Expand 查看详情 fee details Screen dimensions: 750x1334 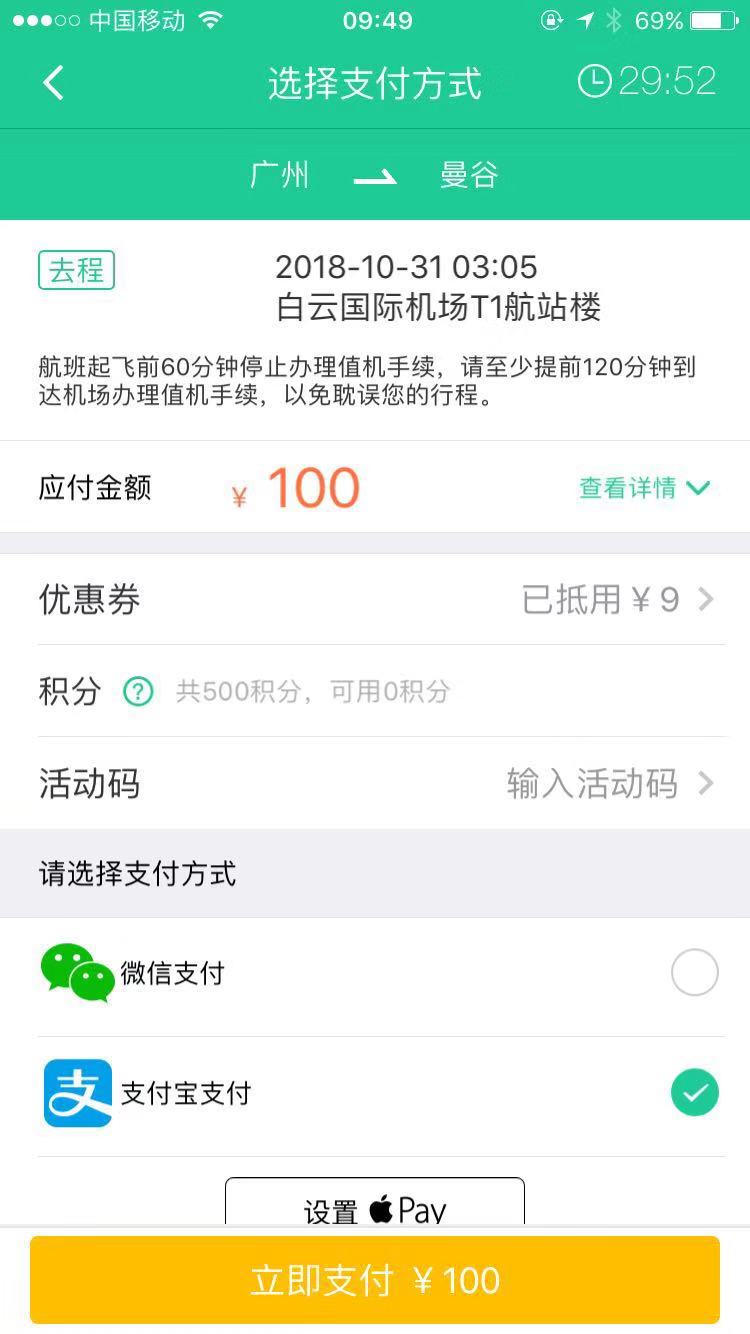(x=644, y=487)
